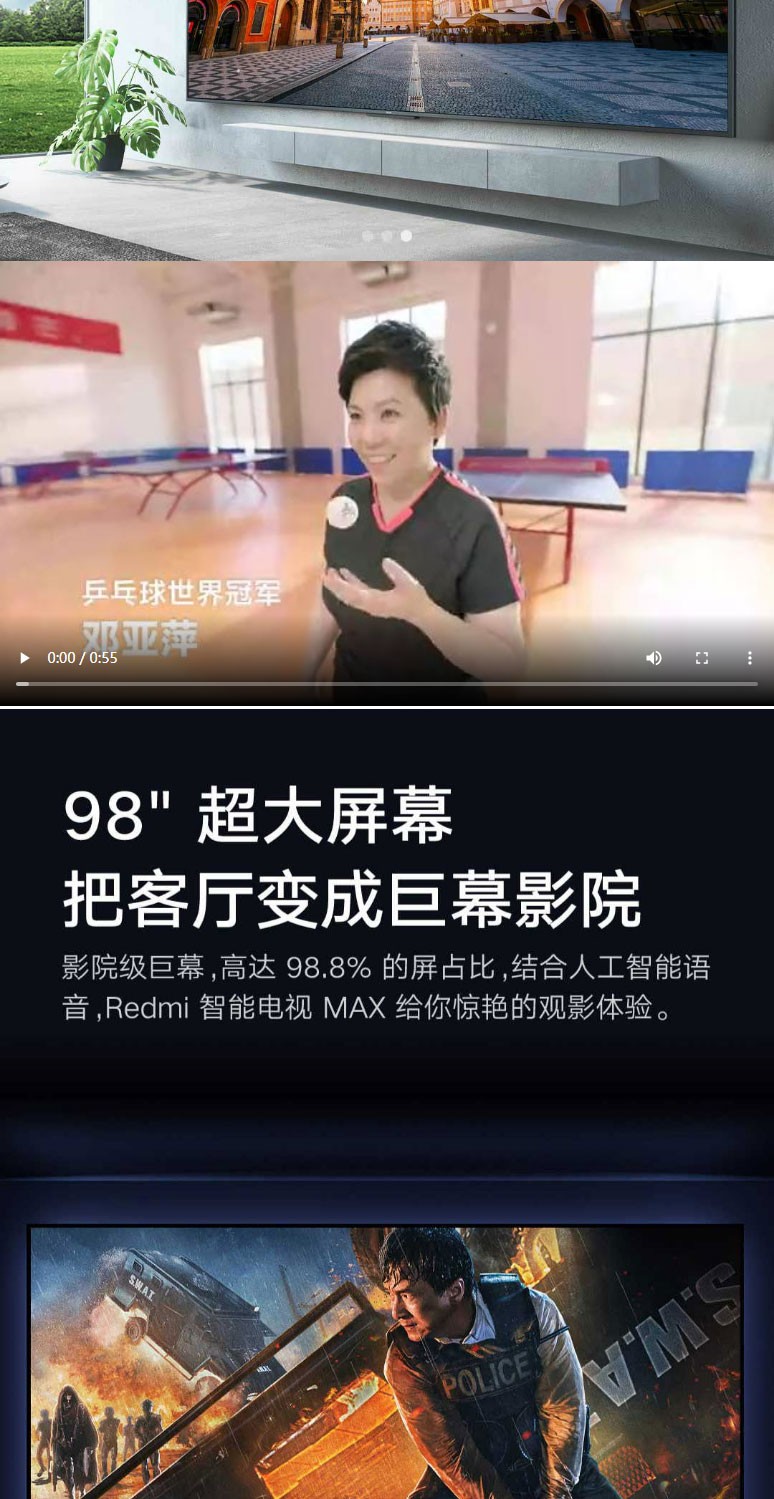
Task: Play the Deng Yaping video
Action: click(x=25, y=658)
